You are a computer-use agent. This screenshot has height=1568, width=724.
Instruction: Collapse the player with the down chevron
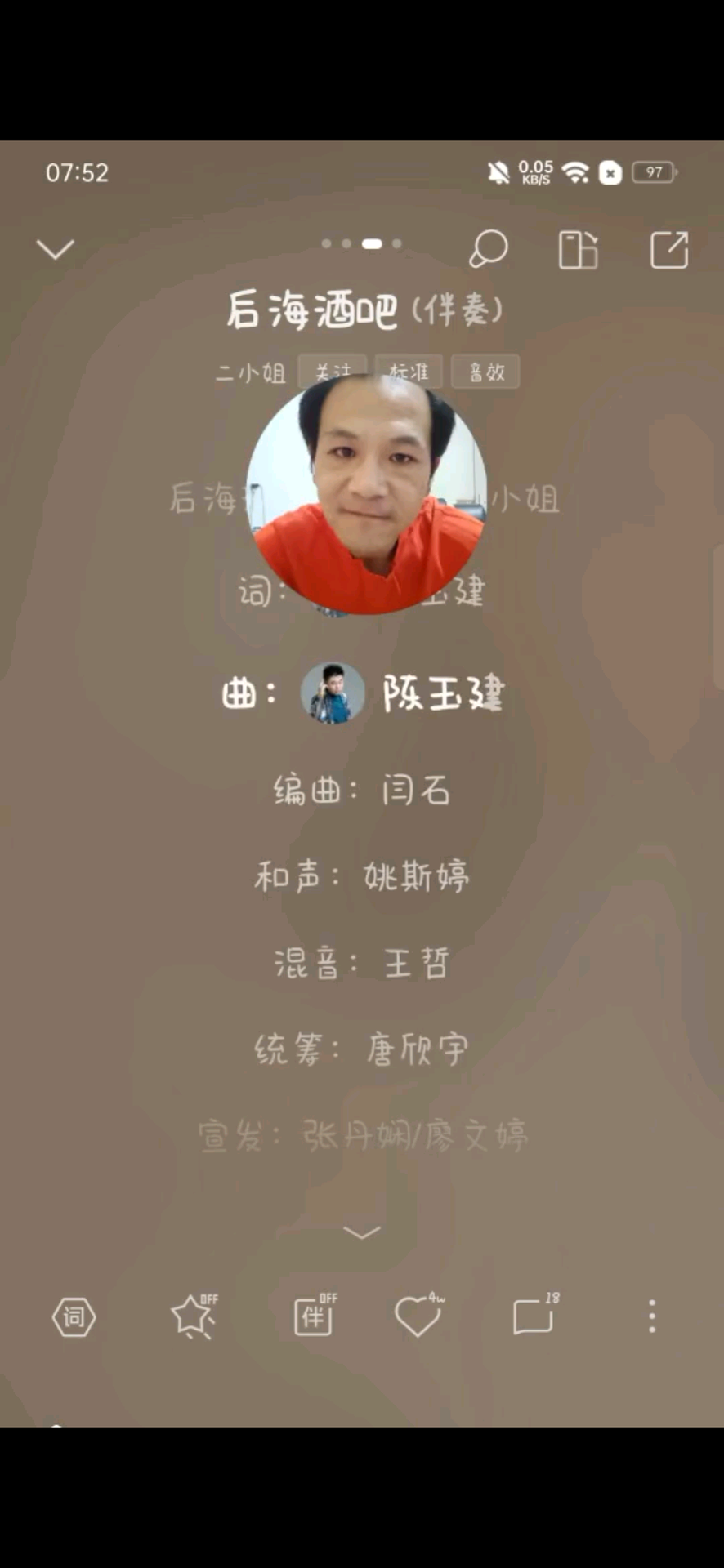pos(56,249)
